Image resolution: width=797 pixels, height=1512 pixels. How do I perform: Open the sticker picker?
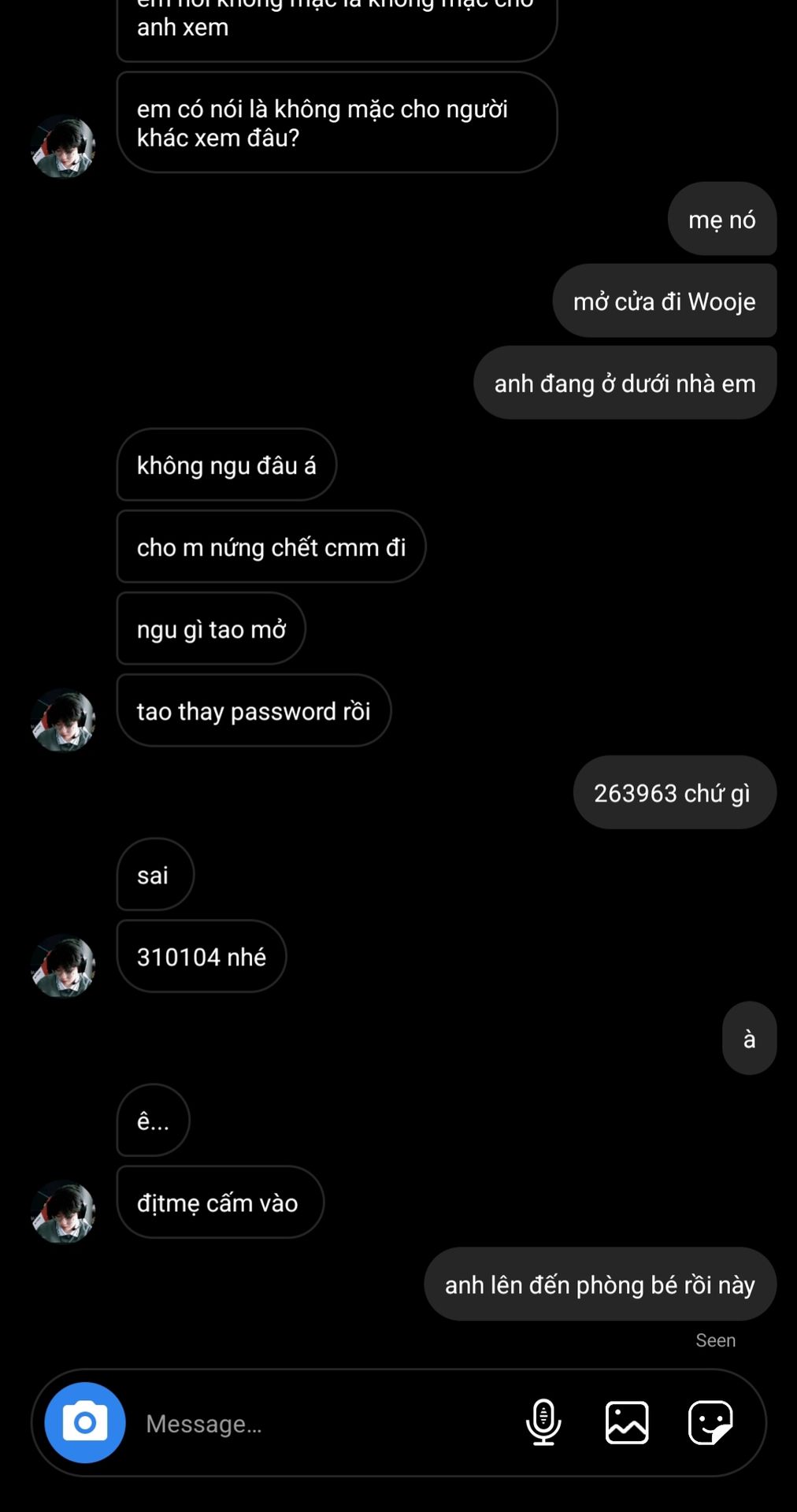click(710, 1422)
